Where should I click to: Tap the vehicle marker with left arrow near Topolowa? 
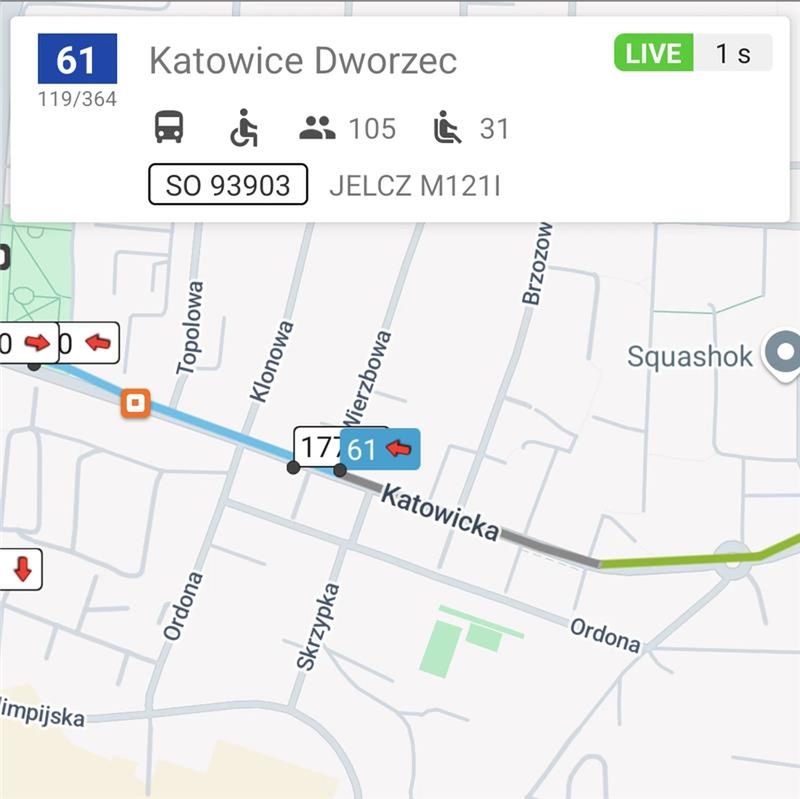click(88, 343)
